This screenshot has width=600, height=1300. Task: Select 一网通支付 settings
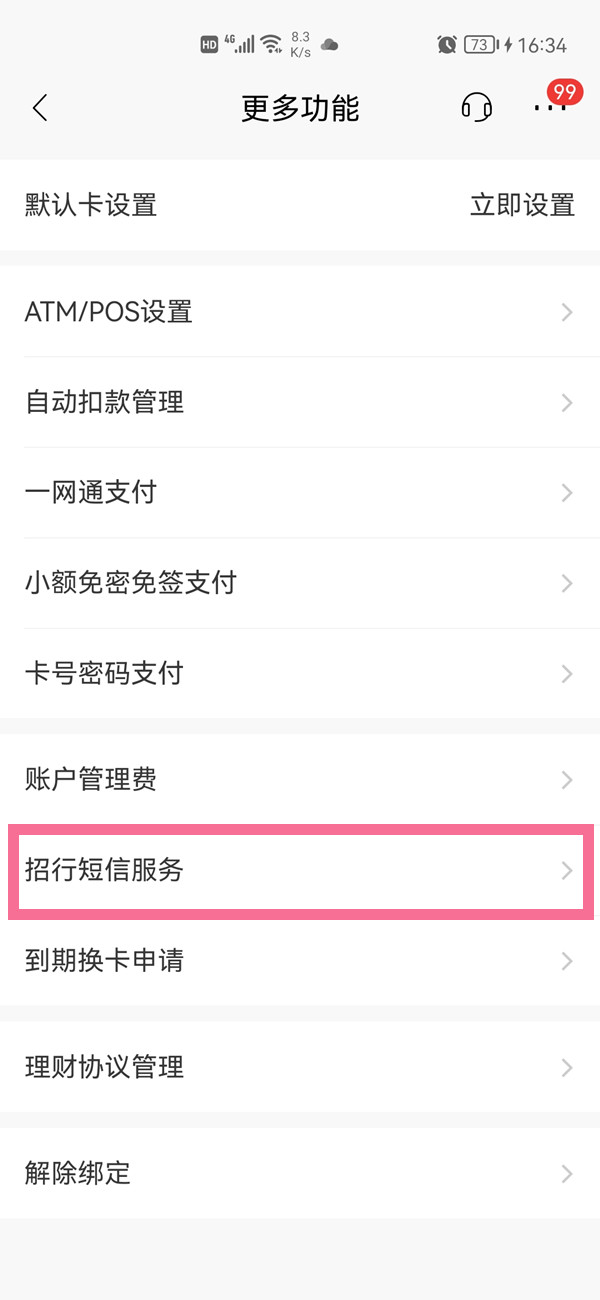tap(300, 492)
